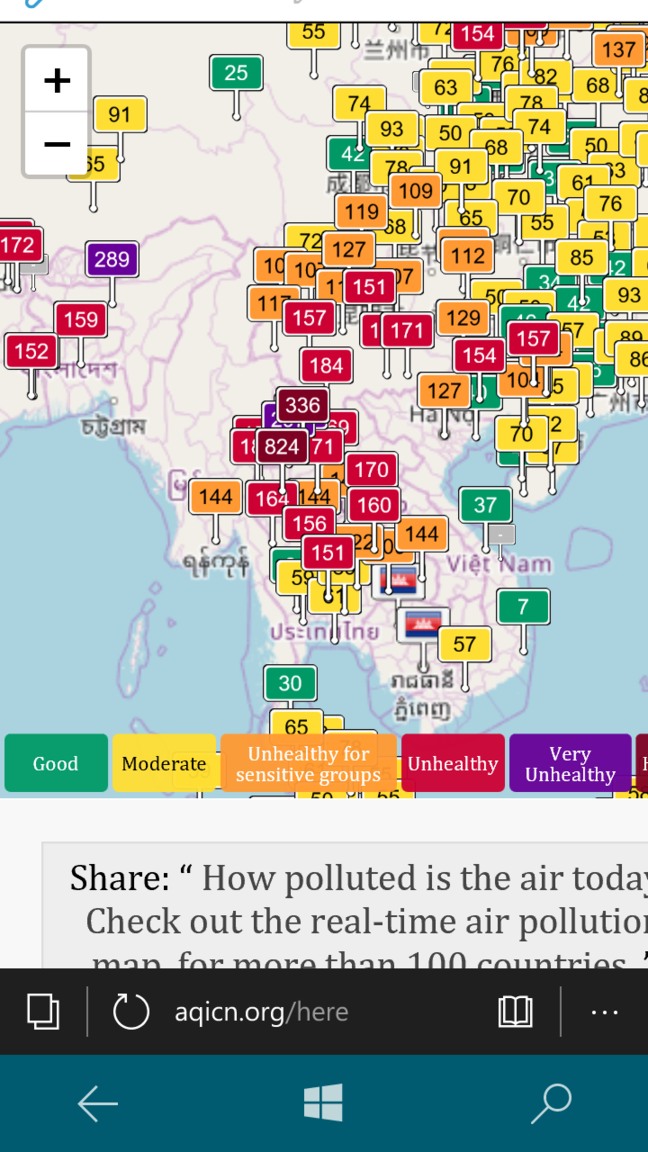Select the green 30 AQI marker
Screen dimensions: 648x1152
290,683
